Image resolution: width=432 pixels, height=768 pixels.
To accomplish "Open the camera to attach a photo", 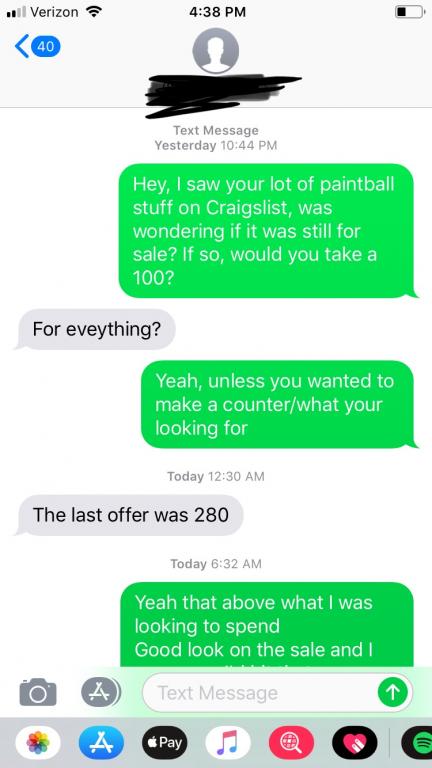I will click(x=38, y=692).
